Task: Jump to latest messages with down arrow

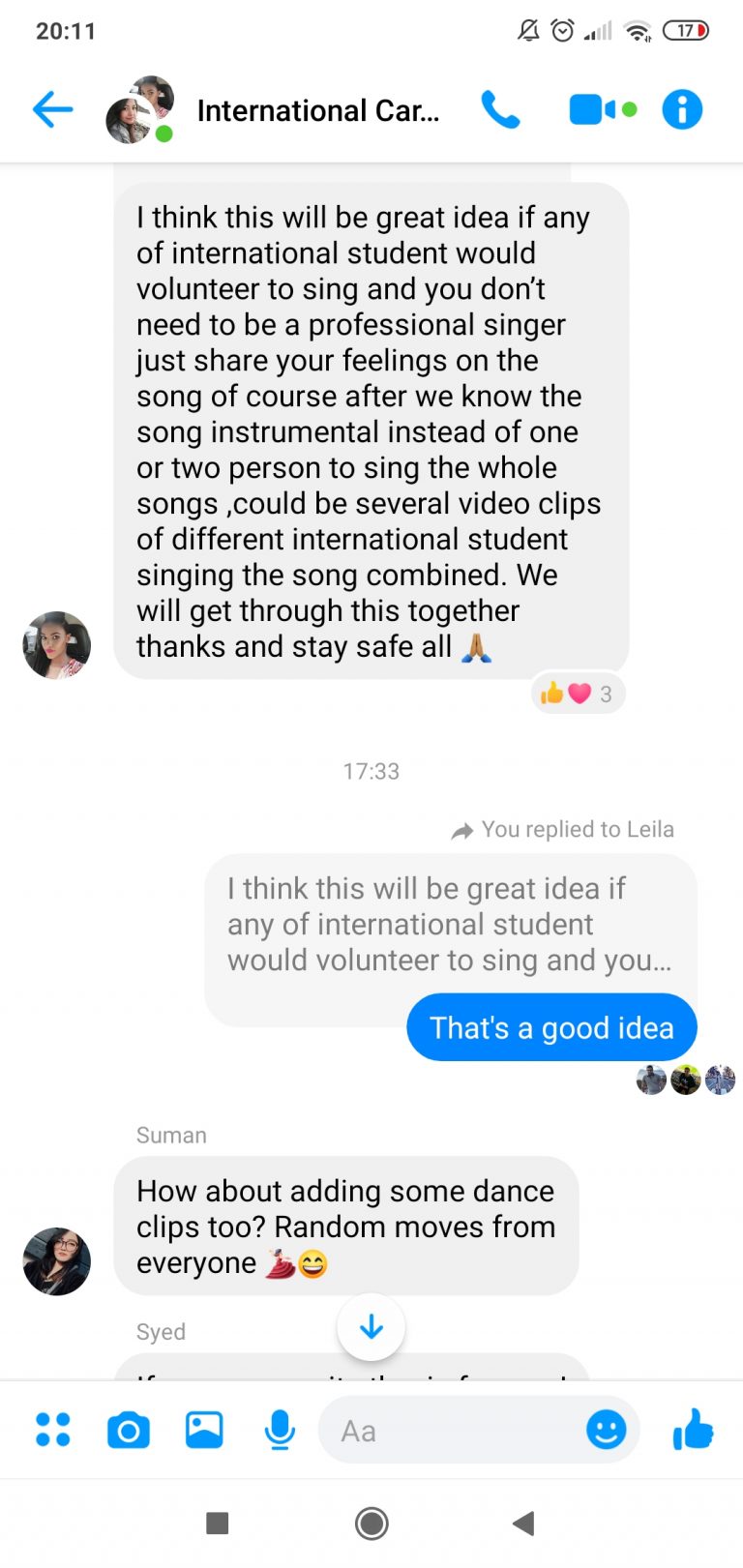Action: tap(371, 1327)
